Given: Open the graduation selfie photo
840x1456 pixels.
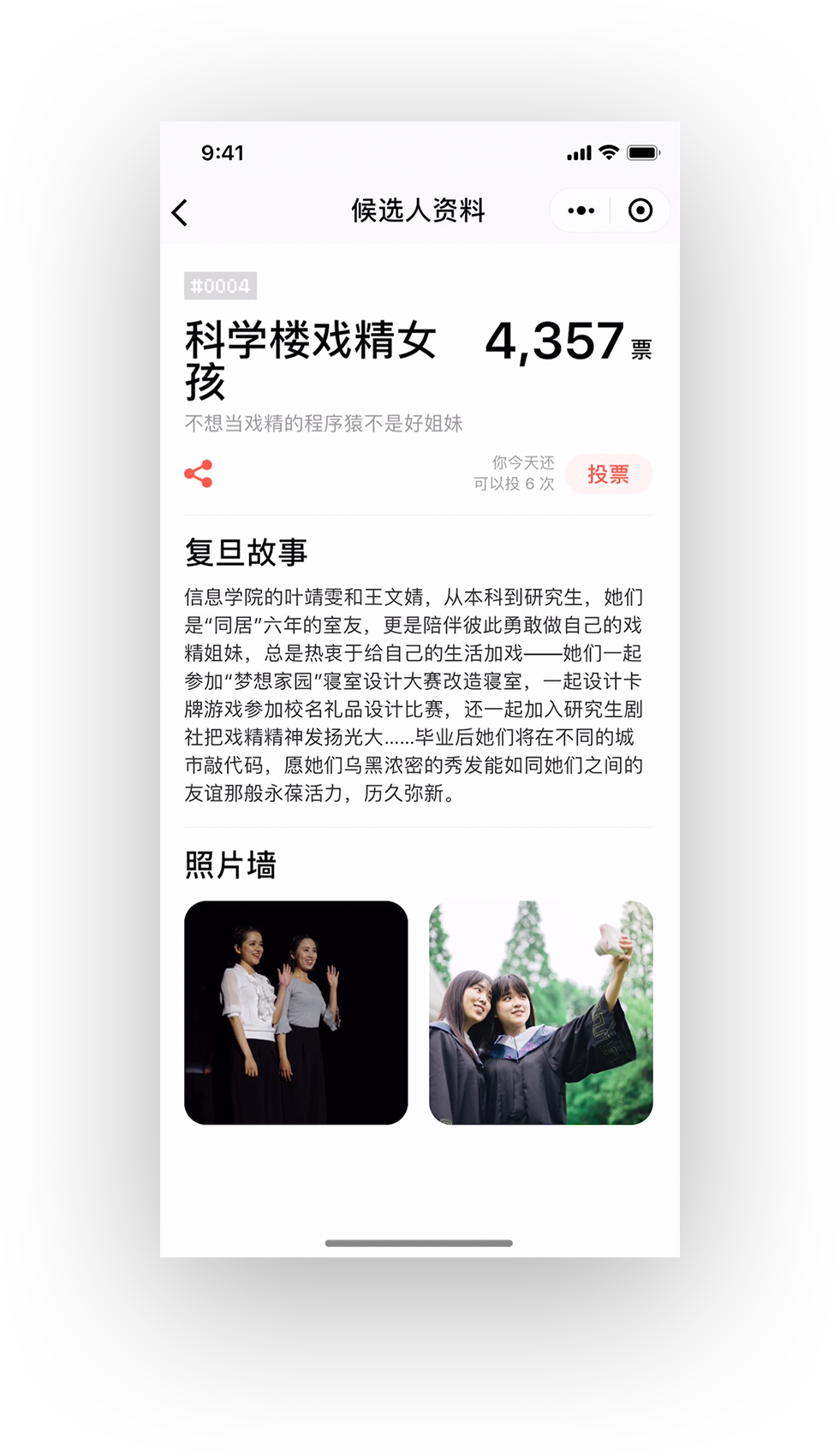Looking at the screenshot, I should (541, 1013).
